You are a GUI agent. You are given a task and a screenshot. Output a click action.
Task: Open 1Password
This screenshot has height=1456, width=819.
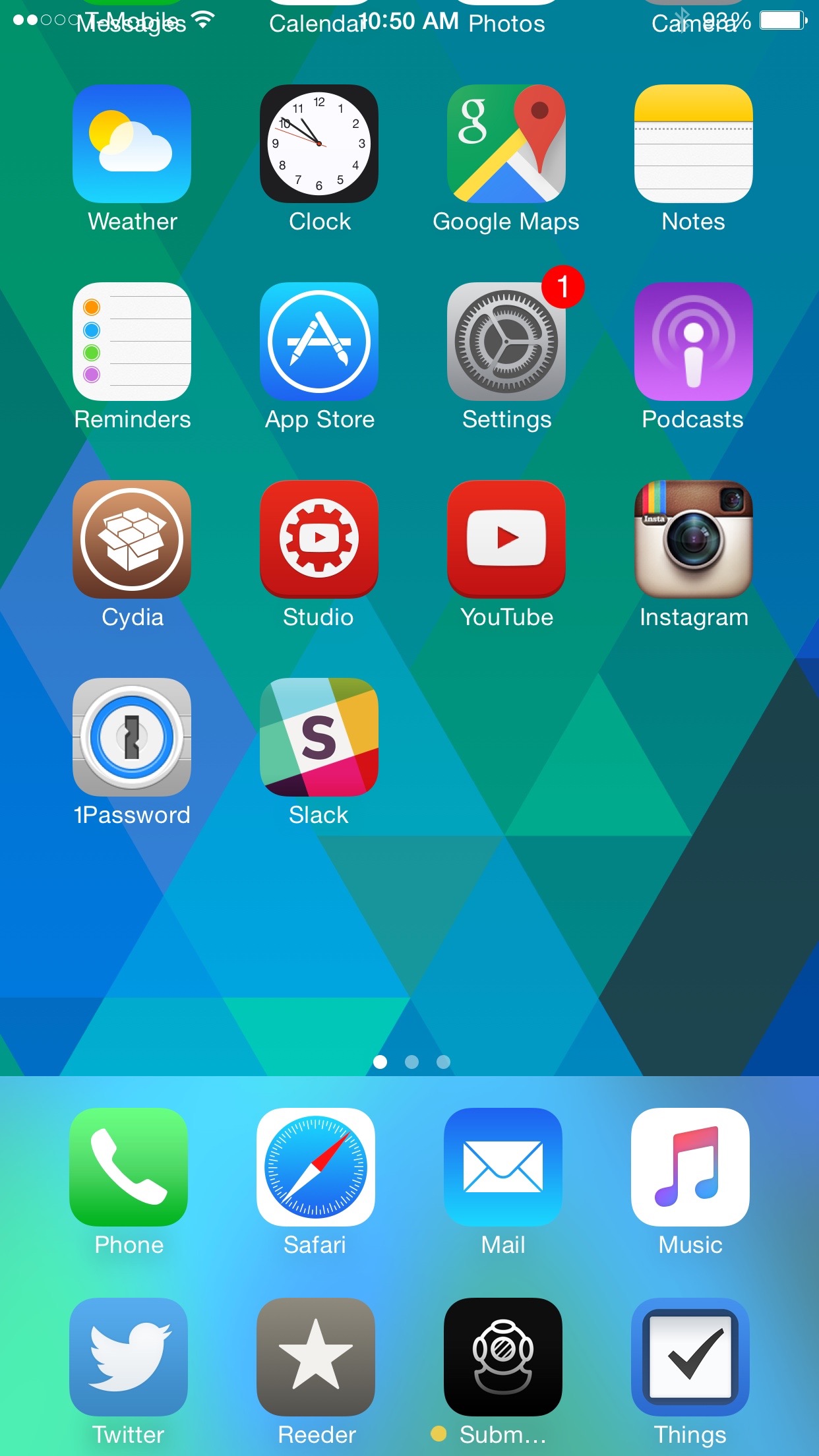pos(132,737)
